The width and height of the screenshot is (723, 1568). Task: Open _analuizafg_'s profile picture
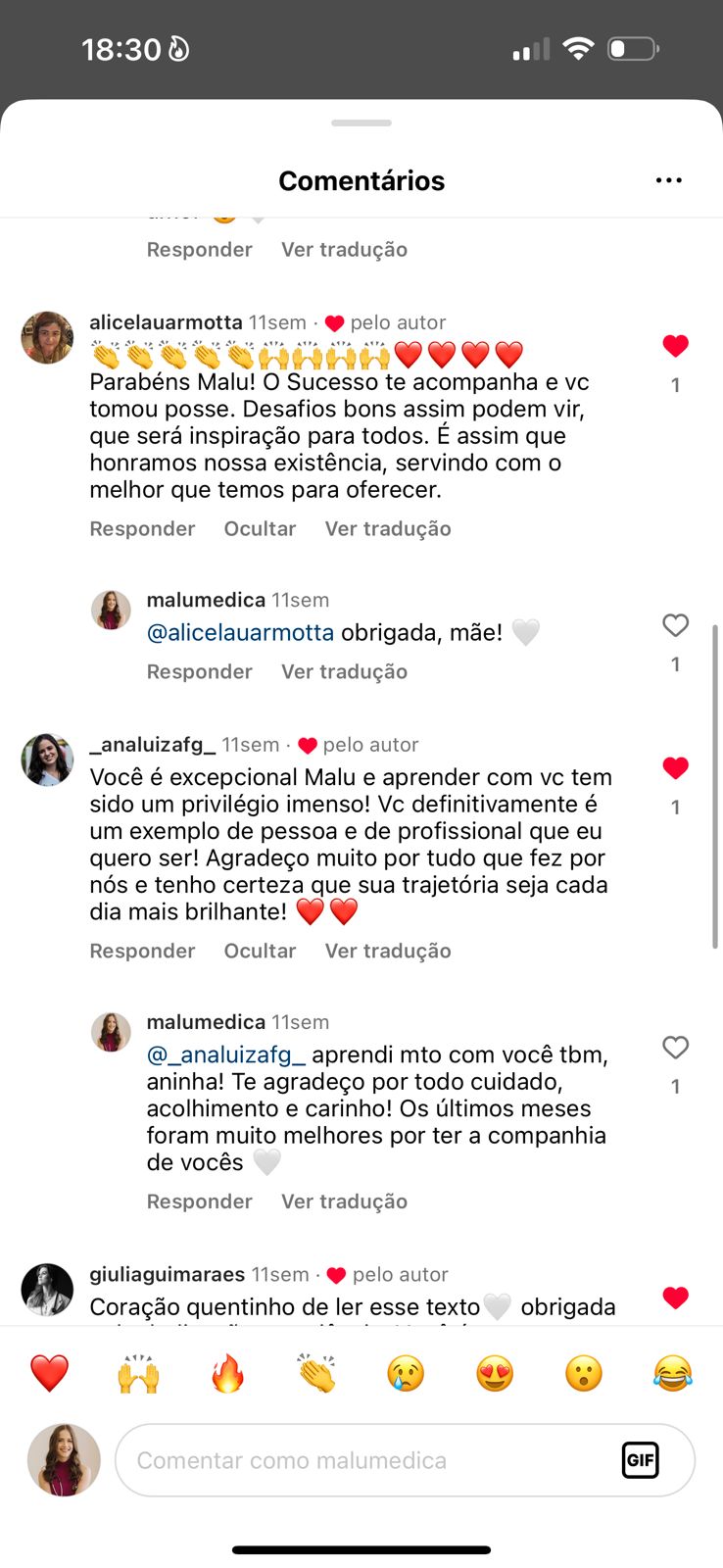[47, 759]
